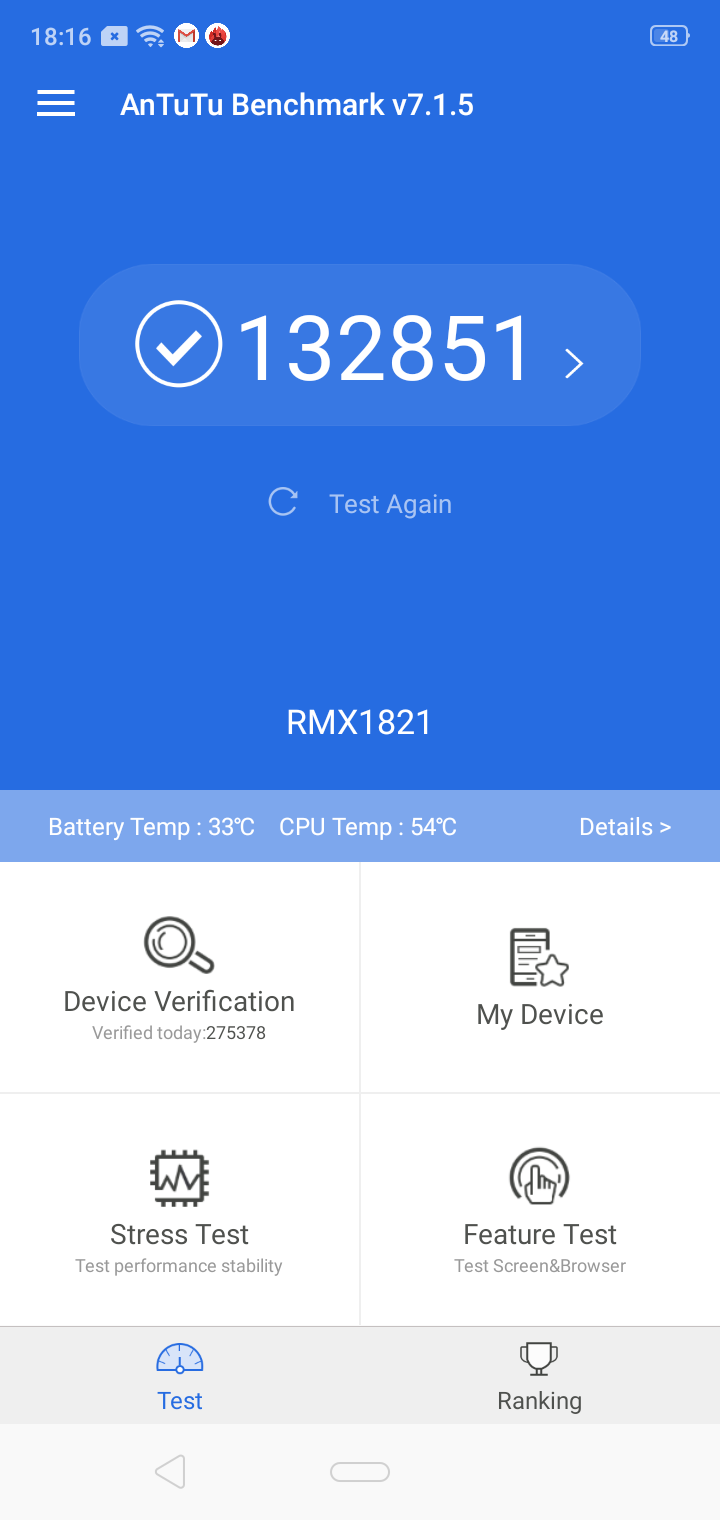Image resolution: width=720 pixels, height=1520 pixels.
Task: Tap the system home button
Action: 360,1472
